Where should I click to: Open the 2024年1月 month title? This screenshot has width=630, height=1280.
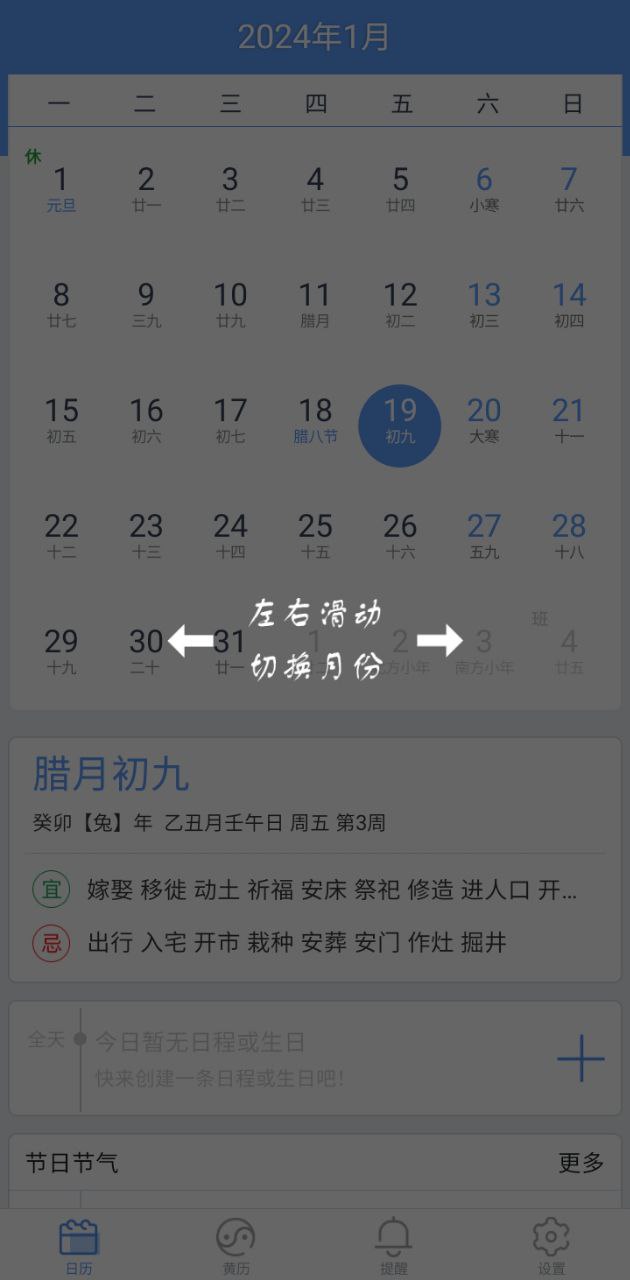coord(314,37)
